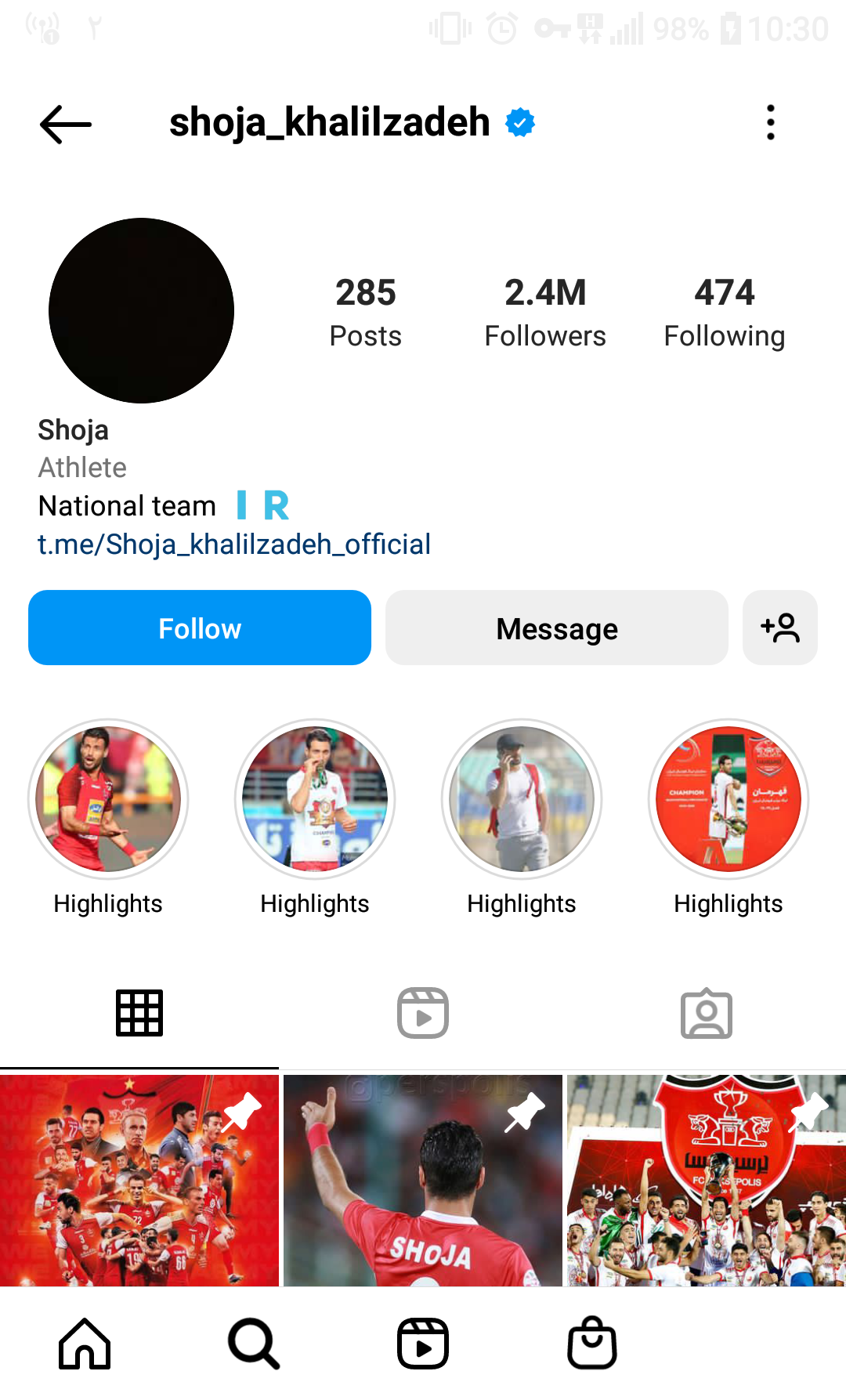Viewport: 846px width, 1400px height.
Task: Open the fourth Highlights story with Champion banner
Action: pyautogui.click(x=728, y=799)
